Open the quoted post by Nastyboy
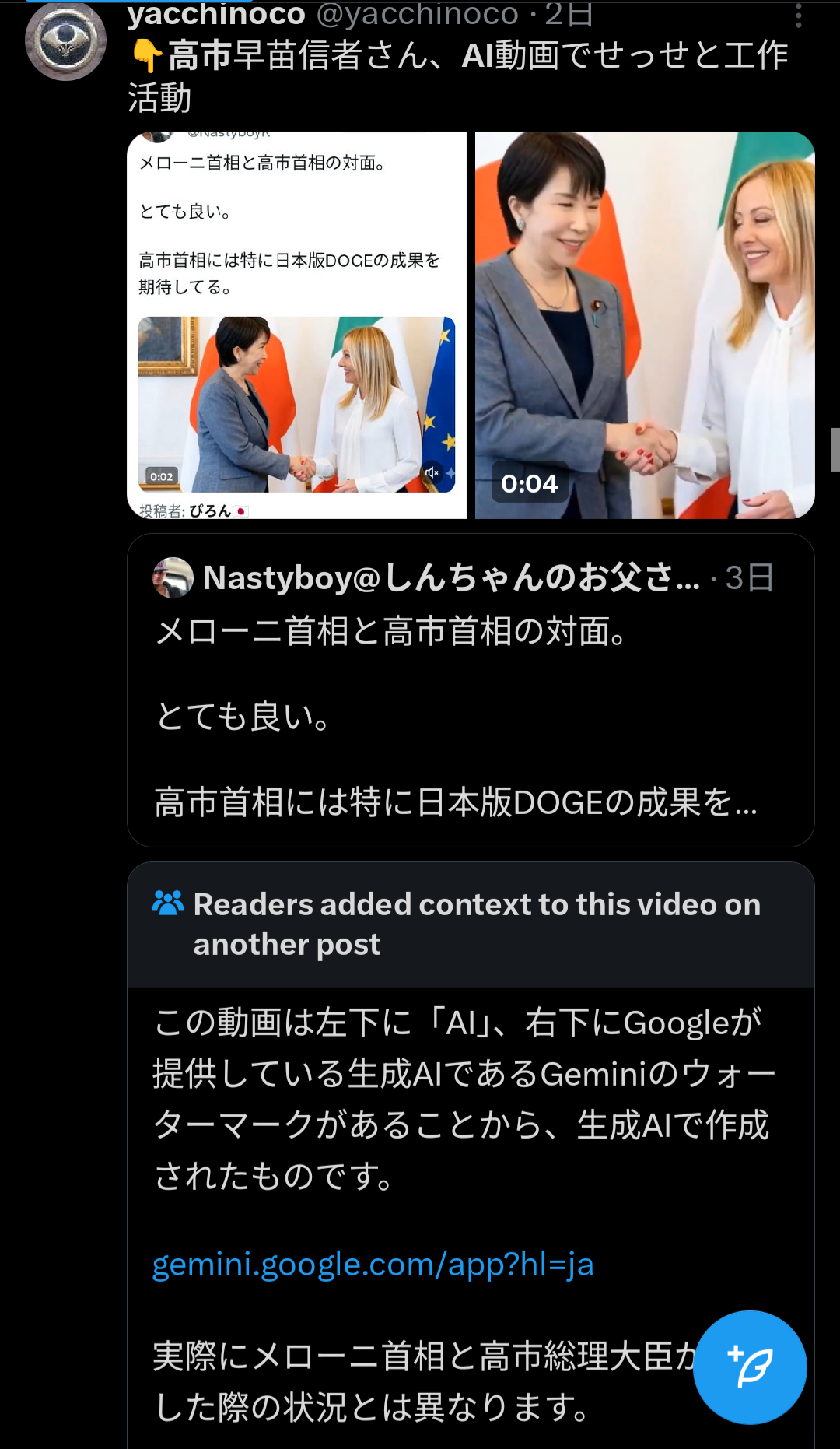This screenshot has width=840, height=1449. (470, 689)
